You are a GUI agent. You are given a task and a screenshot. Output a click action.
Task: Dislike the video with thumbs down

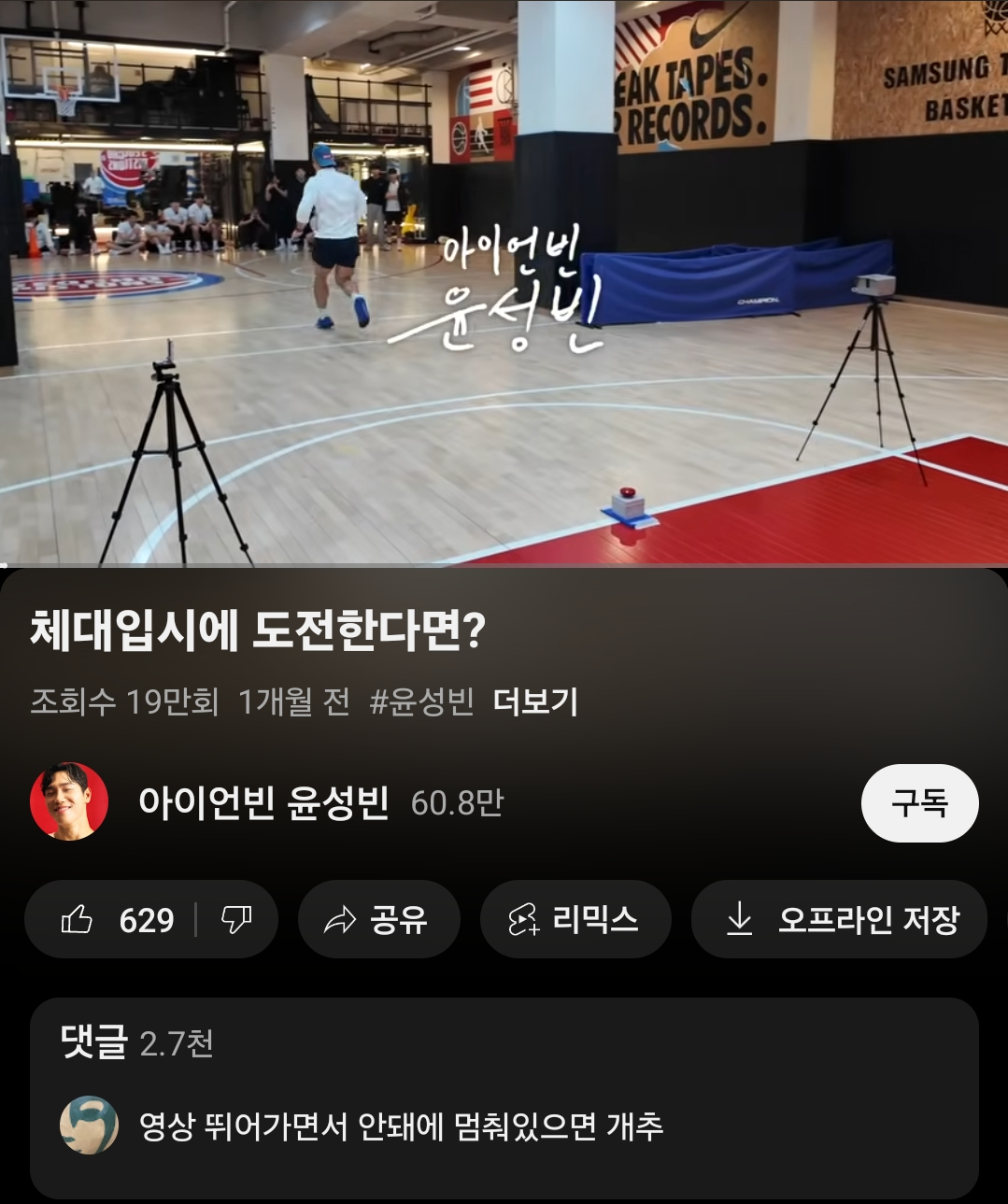pyautogui.click(x=235, y=920)
